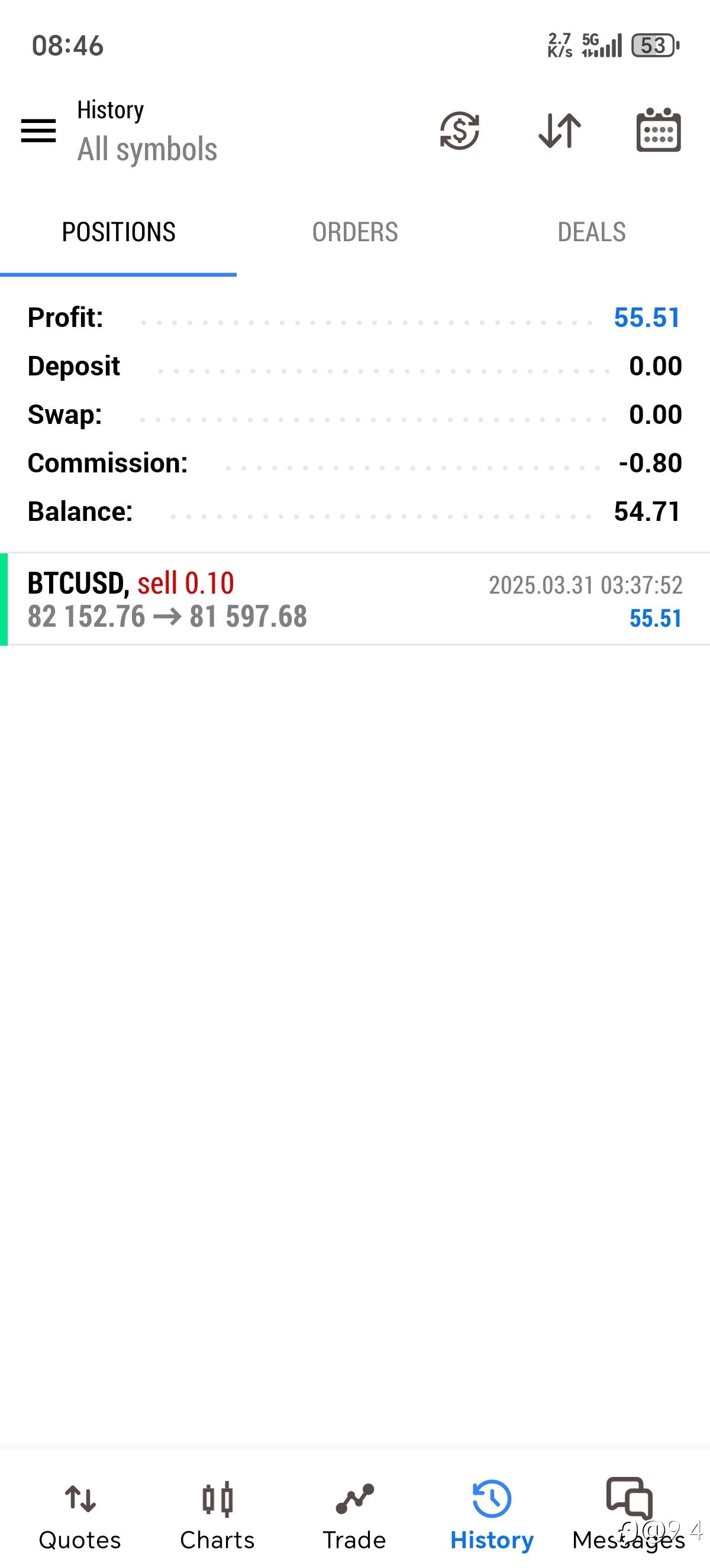
Task: Switch to the Orders tab
Action: click(x=355, y=232)
